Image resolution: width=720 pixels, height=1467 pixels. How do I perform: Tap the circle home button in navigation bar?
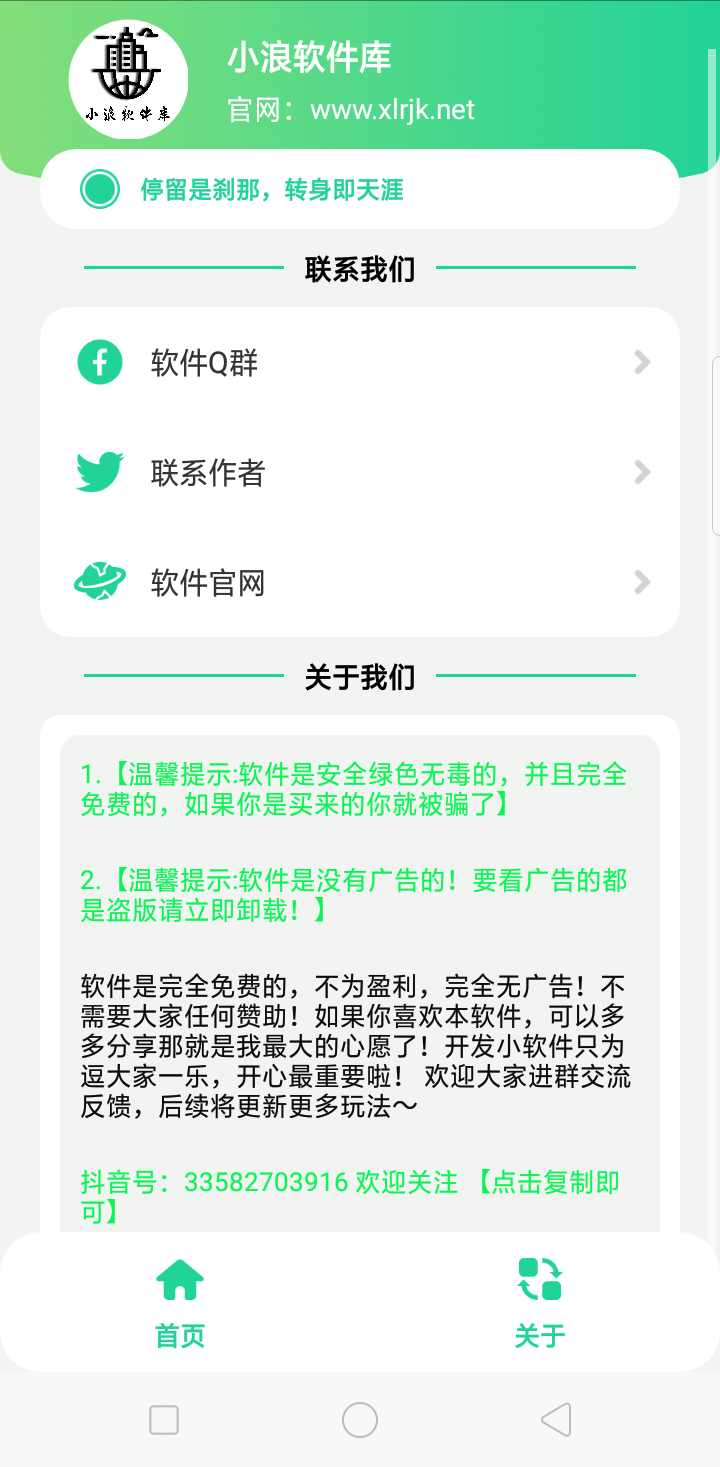tap(359, 1419)
